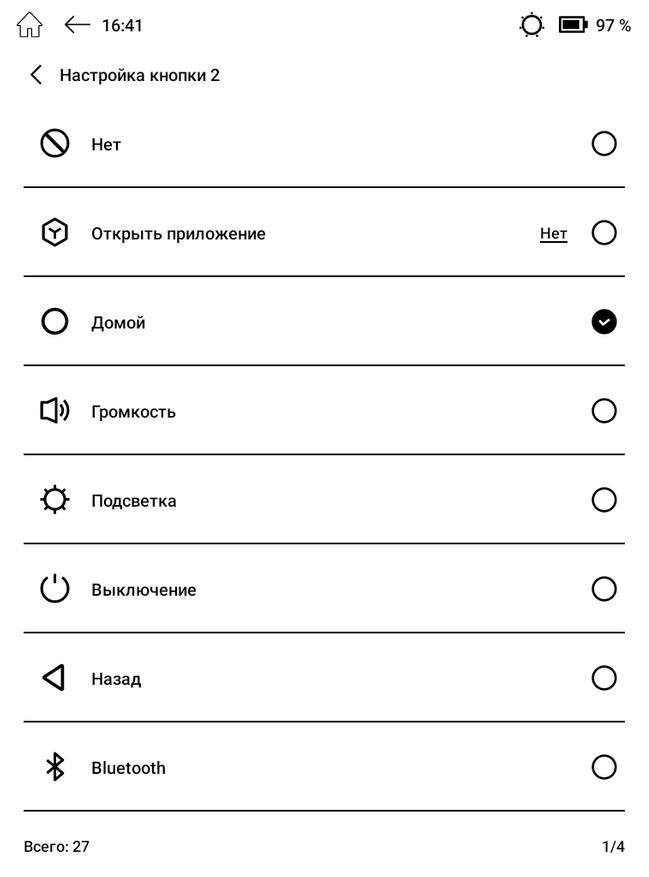Open the home screen via house icon
This screenshot has height=877, width=649.
point(30,25)
